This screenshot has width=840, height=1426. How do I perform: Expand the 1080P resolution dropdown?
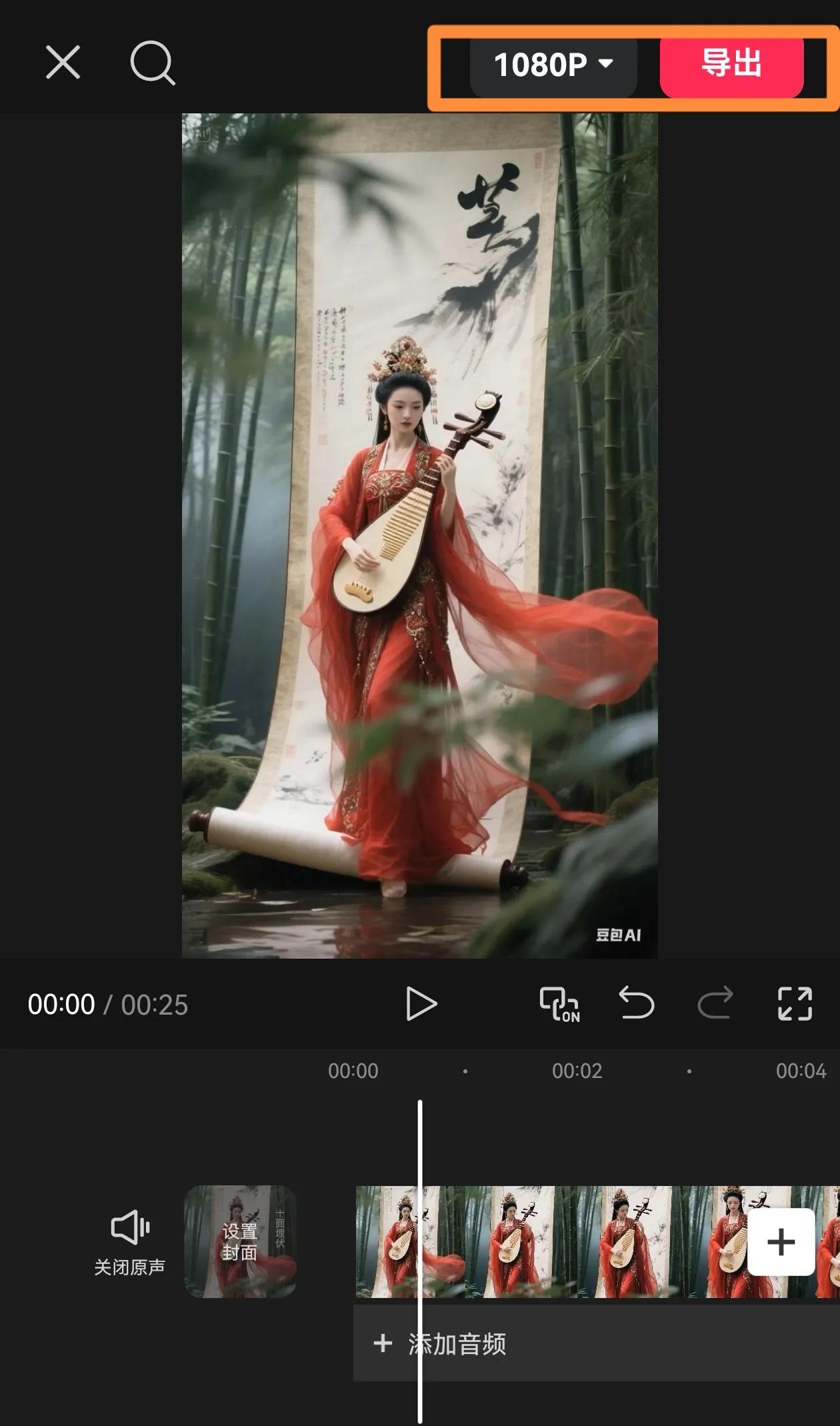coord(553,65)
